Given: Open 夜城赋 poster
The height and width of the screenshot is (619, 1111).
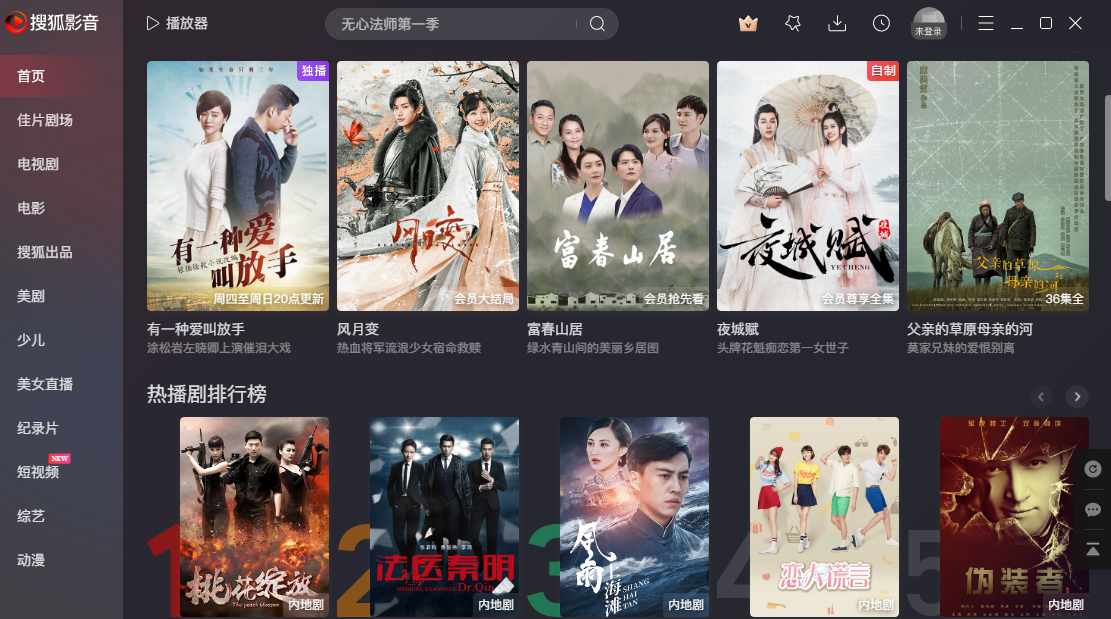Looking at the screenshot, I should [x=808, y=186].
